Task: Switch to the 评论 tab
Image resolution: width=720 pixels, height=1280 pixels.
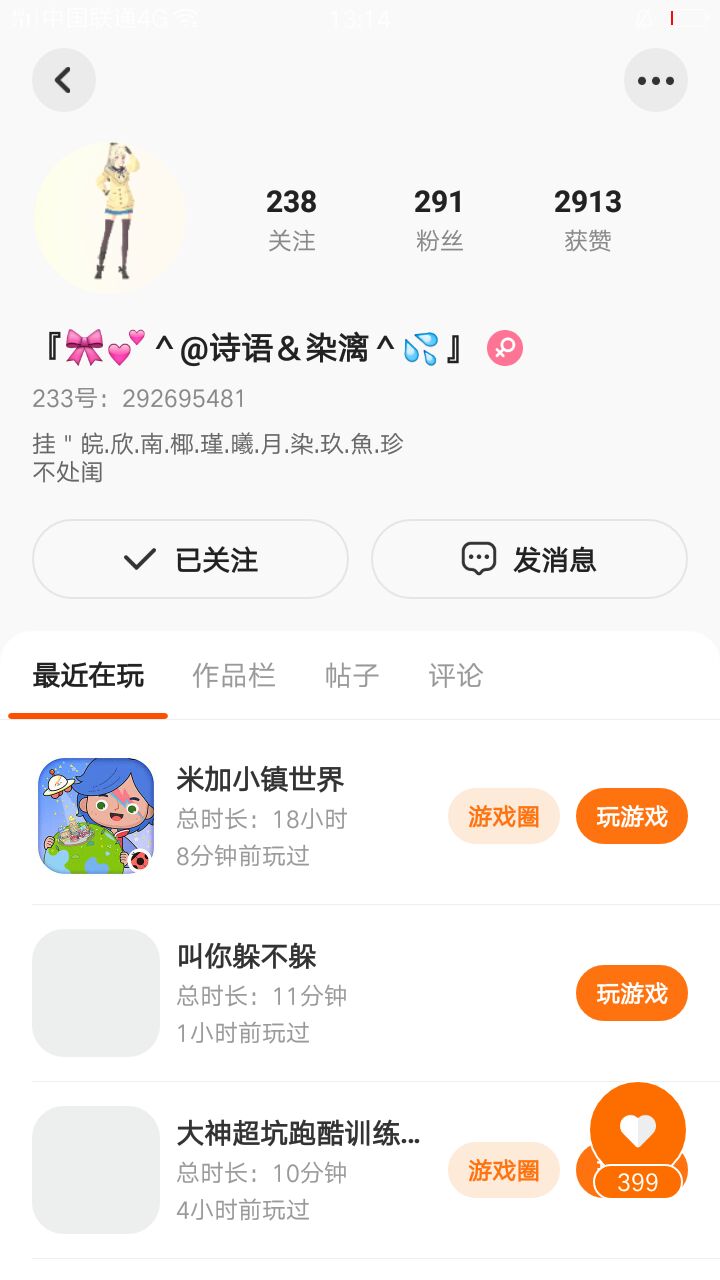Action: (455, 676)
